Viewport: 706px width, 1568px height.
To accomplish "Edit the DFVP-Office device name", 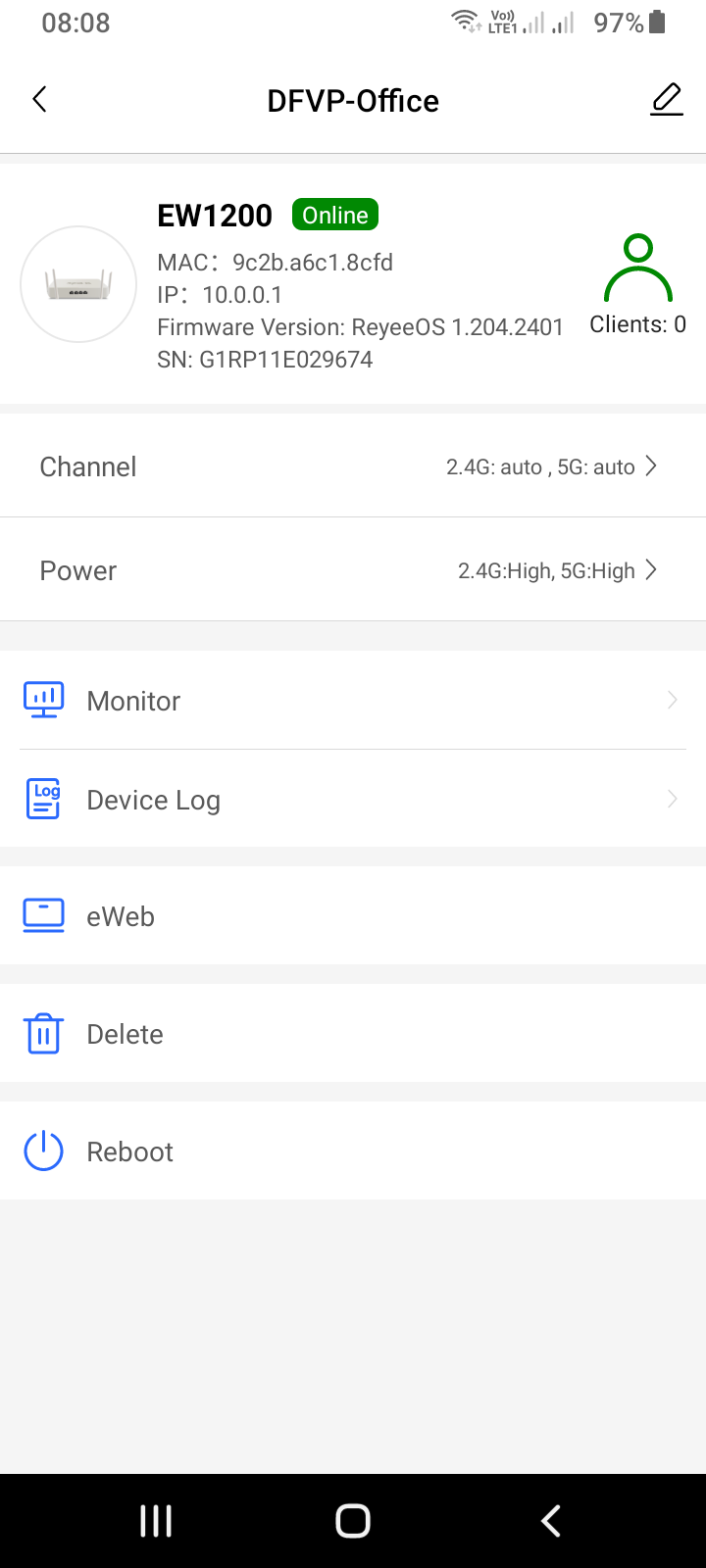I will click(x=666, y=99).
